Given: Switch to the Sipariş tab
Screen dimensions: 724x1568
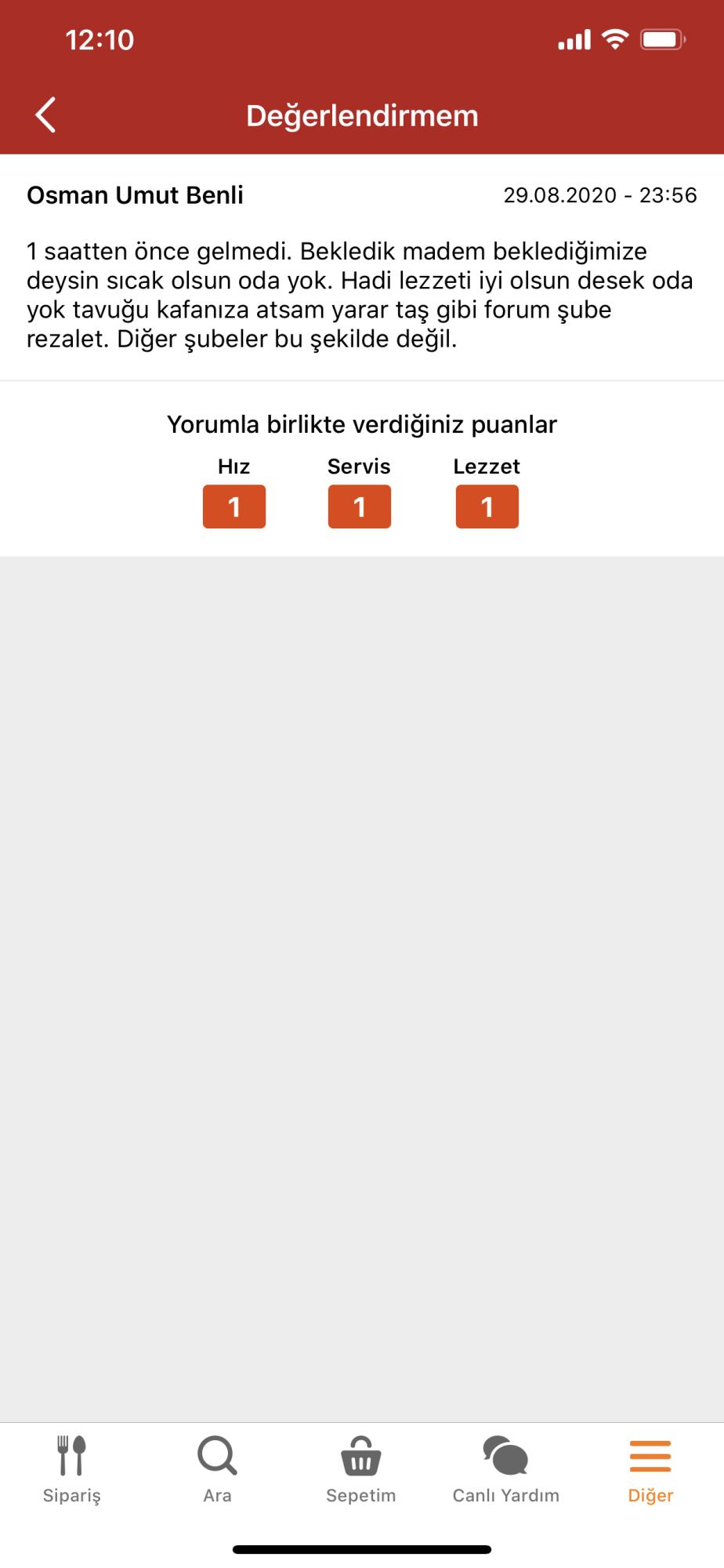Looking at the screenshot, I should pyautogui.click(x=72, y=1469).
